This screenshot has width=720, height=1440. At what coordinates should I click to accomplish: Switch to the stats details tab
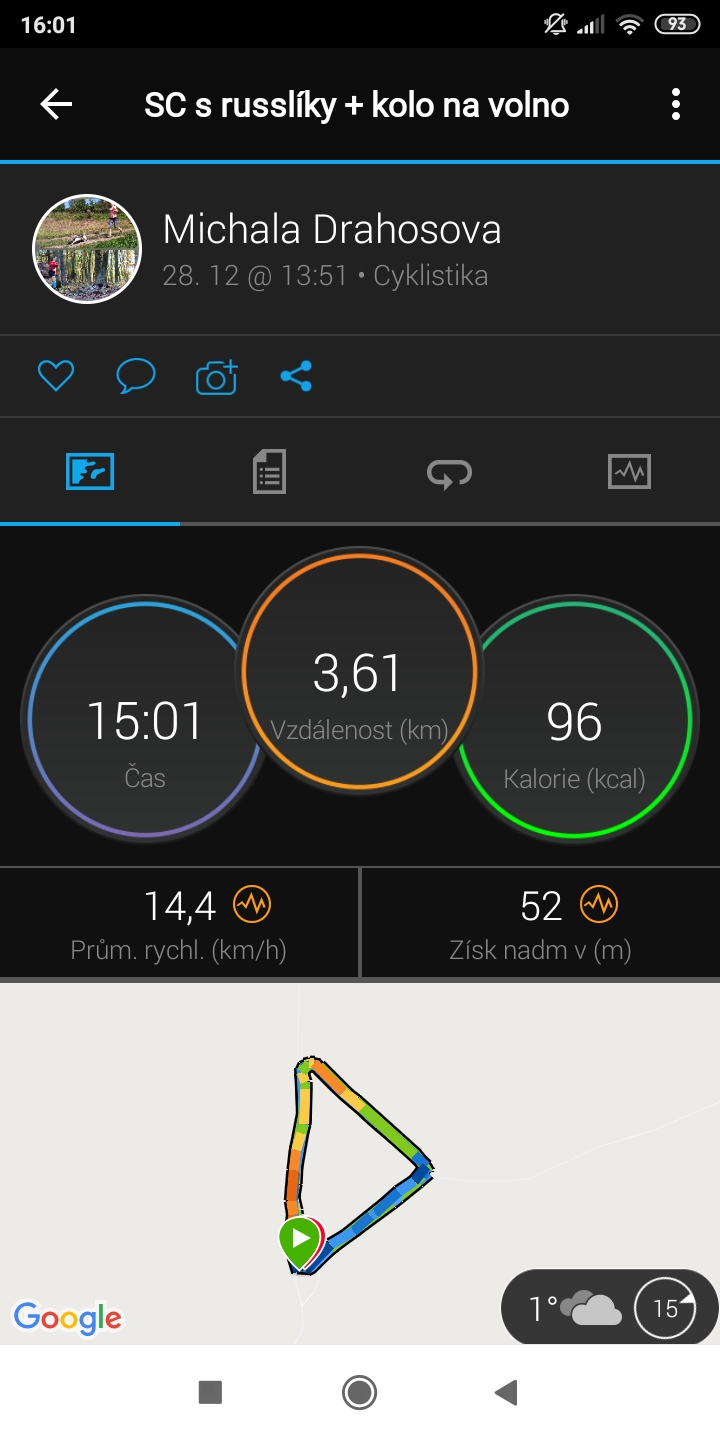[x=269, y=471]
